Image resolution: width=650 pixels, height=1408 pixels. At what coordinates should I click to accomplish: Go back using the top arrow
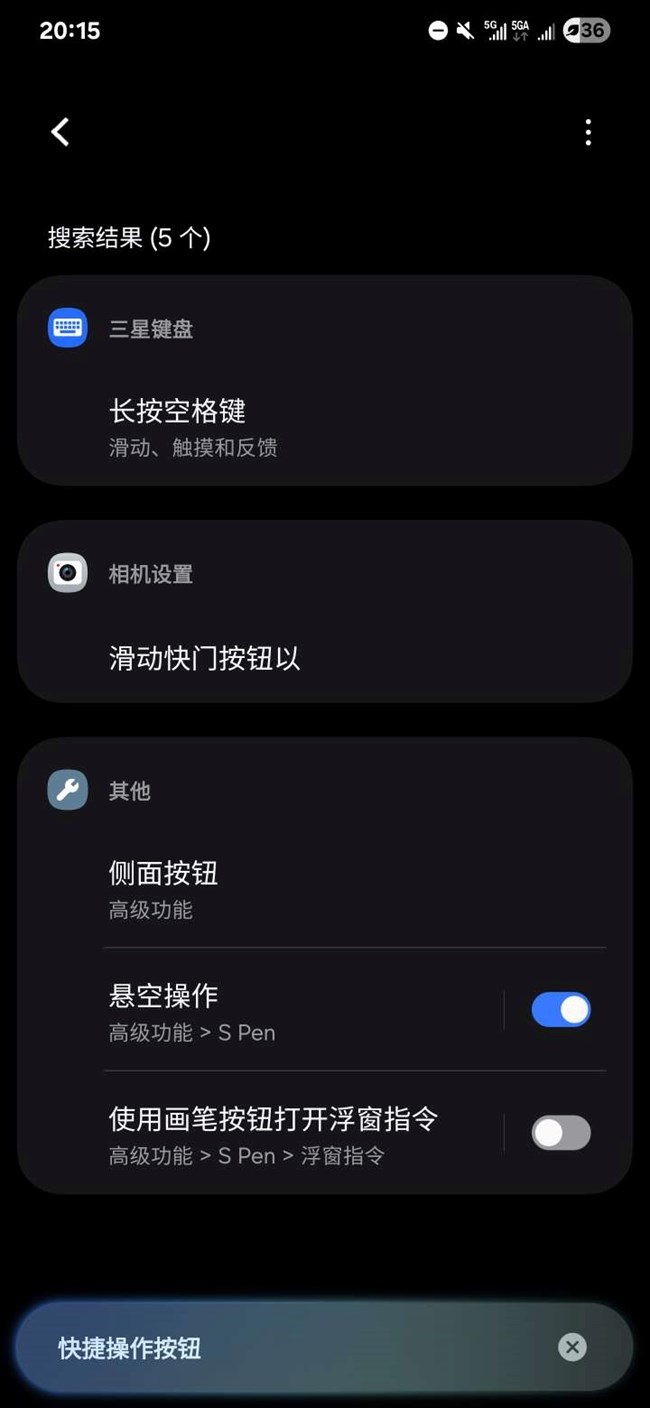coord(61,132)
